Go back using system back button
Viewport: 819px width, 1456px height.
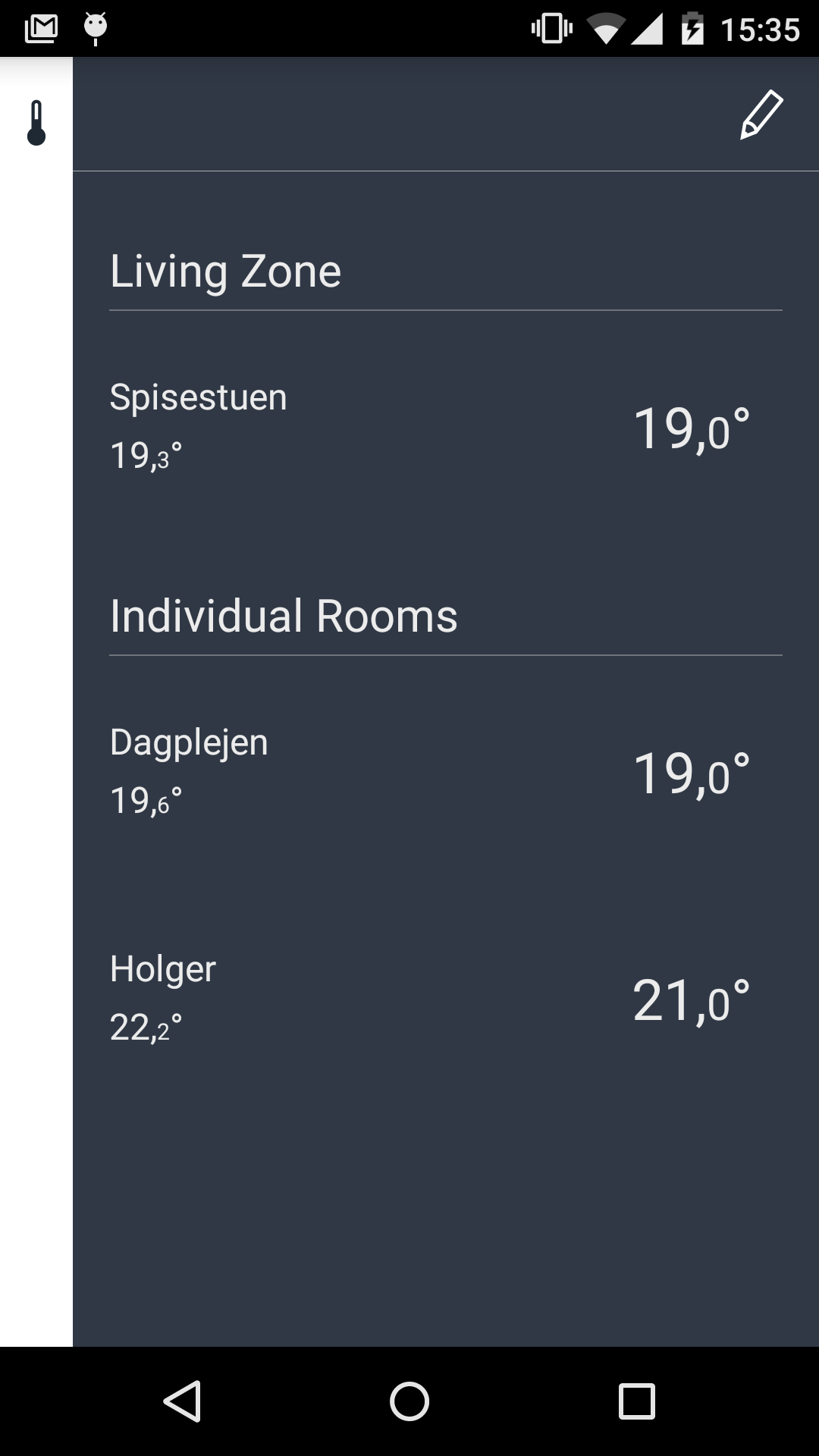click(x=182, y=1401)
